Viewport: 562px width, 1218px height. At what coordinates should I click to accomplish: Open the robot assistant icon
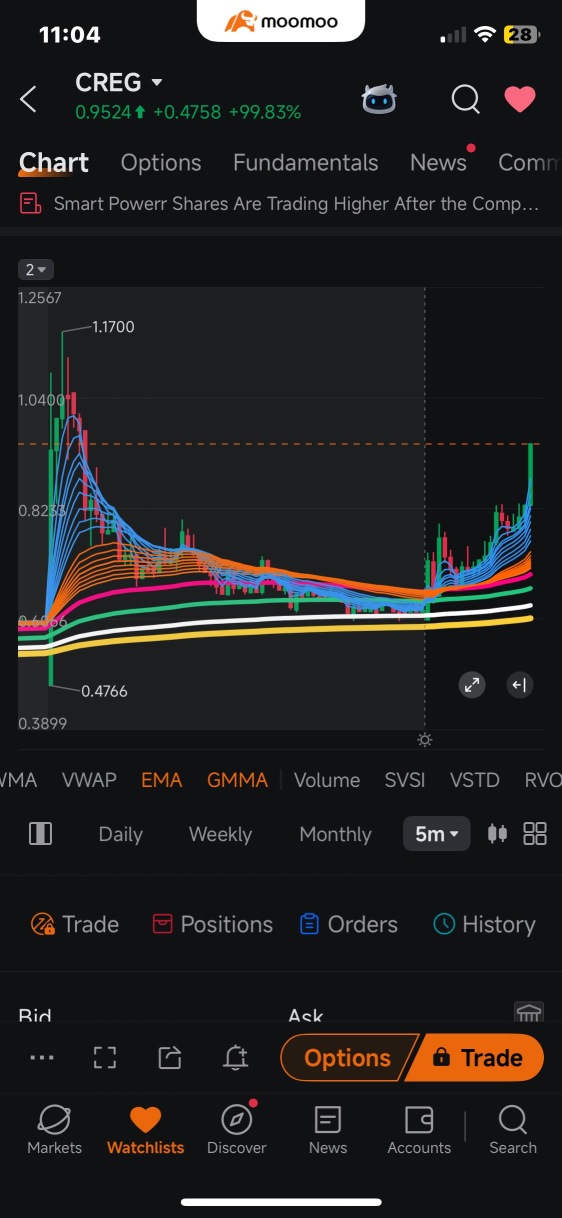click(x=379, y=99)
